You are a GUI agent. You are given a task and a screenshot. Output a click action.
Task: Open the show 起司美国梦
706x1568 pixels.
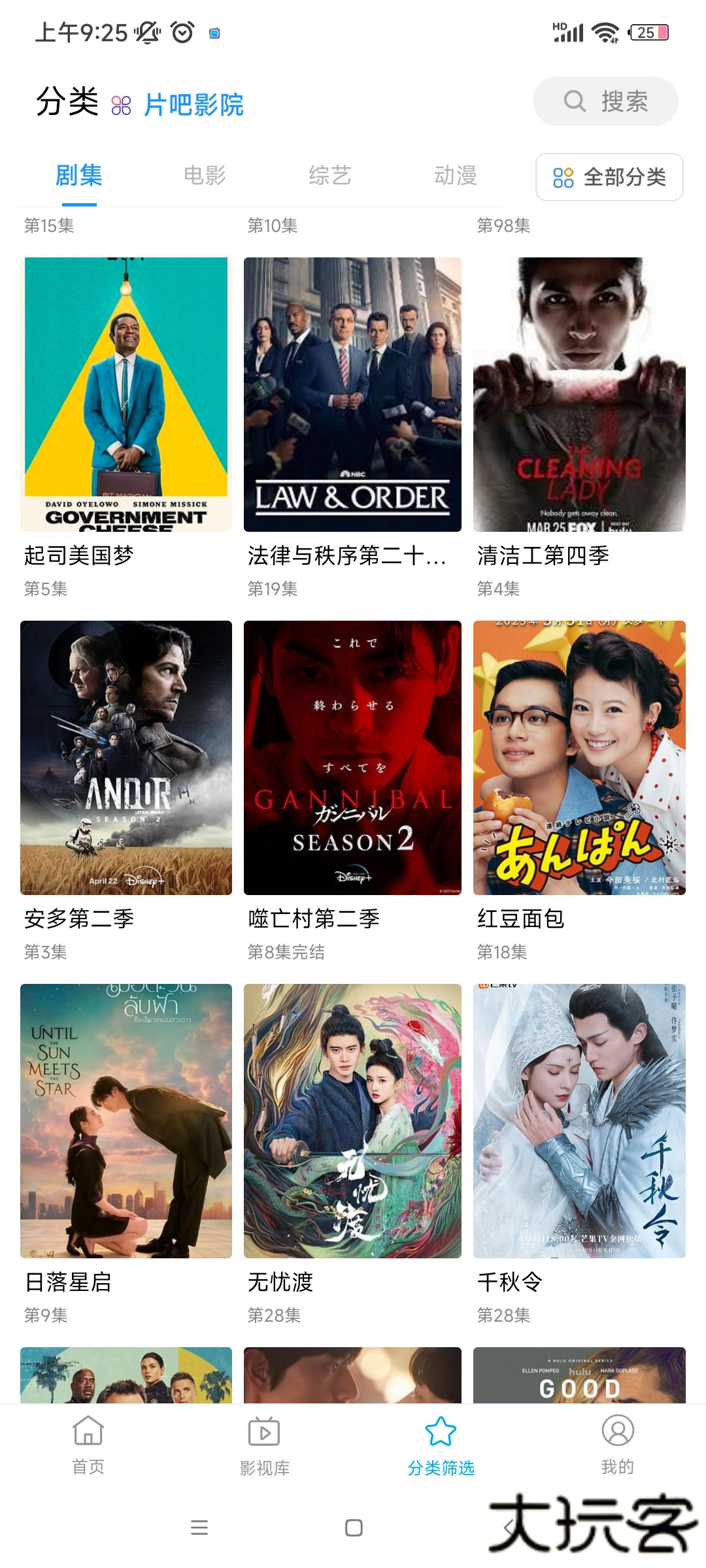click(126, 395)
